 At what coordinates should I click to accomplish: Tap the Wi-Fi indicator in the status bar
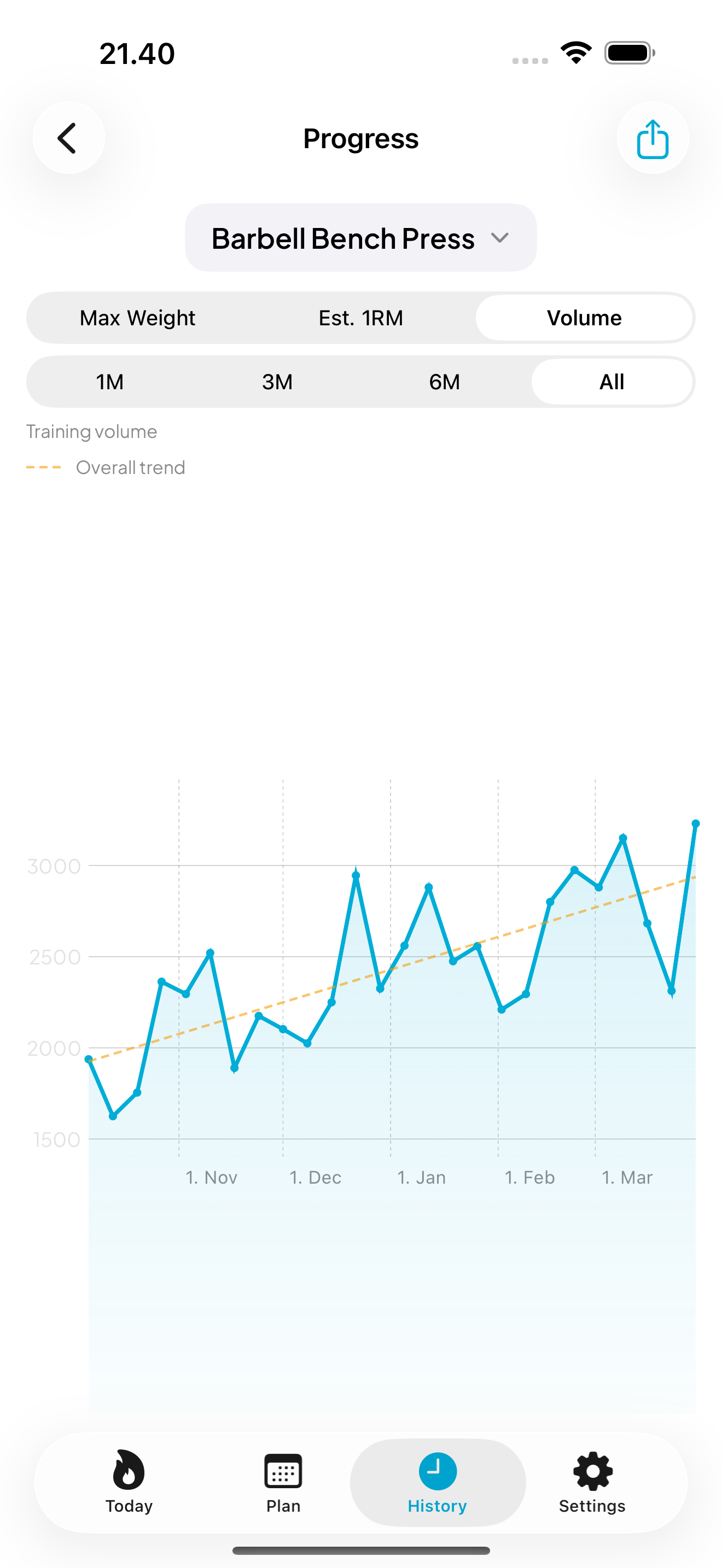pyautogui.click(x=575, y=52)
